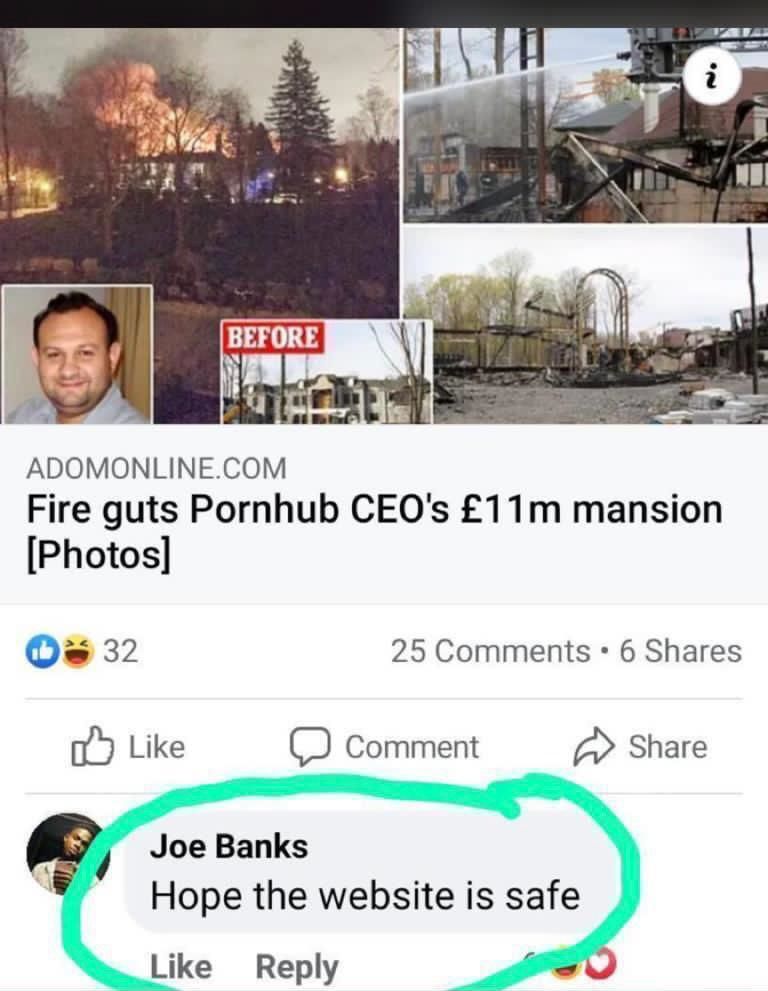This screenshot has height=991, width=768.
Task: Open the 25 Comments list
Action: tap(490, 651)
